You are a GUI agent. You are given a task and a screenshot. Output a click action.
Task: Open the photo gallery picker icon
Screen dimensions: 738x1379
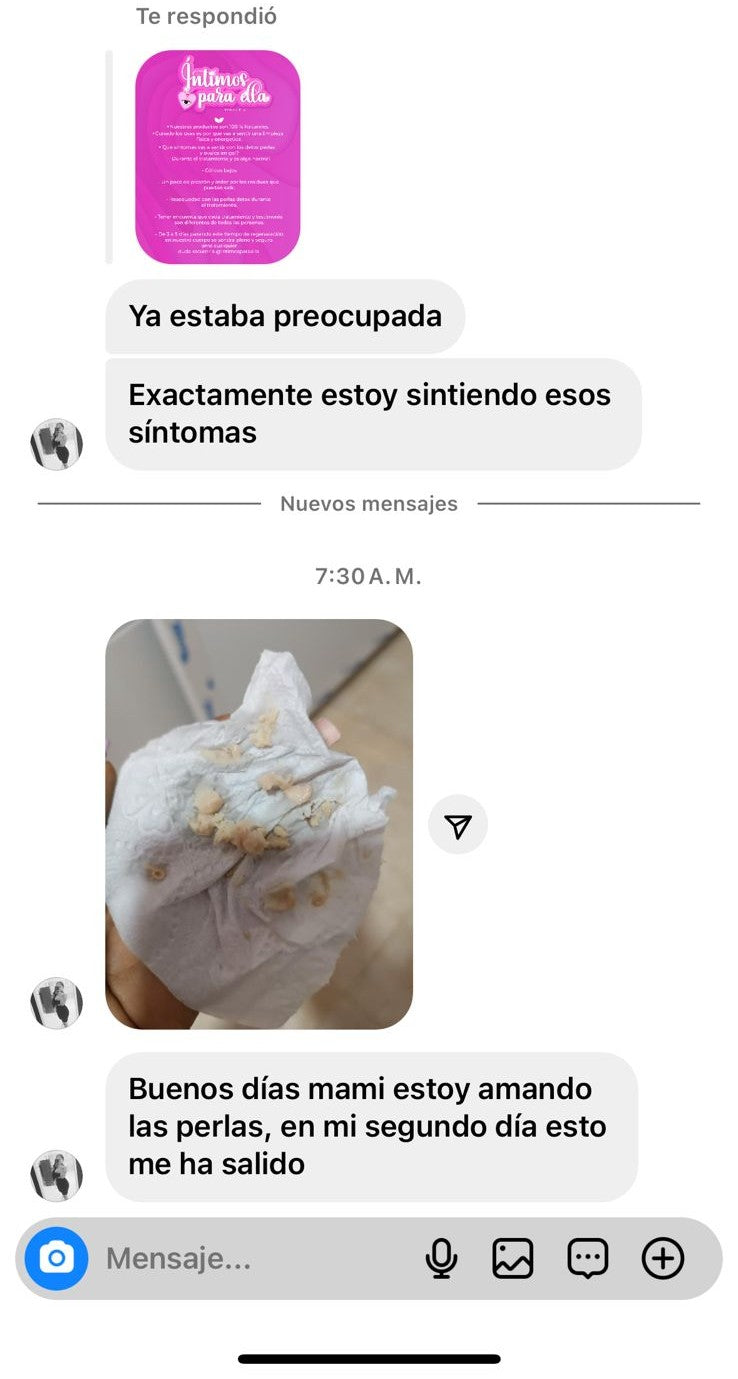(x=513, y=1258)
